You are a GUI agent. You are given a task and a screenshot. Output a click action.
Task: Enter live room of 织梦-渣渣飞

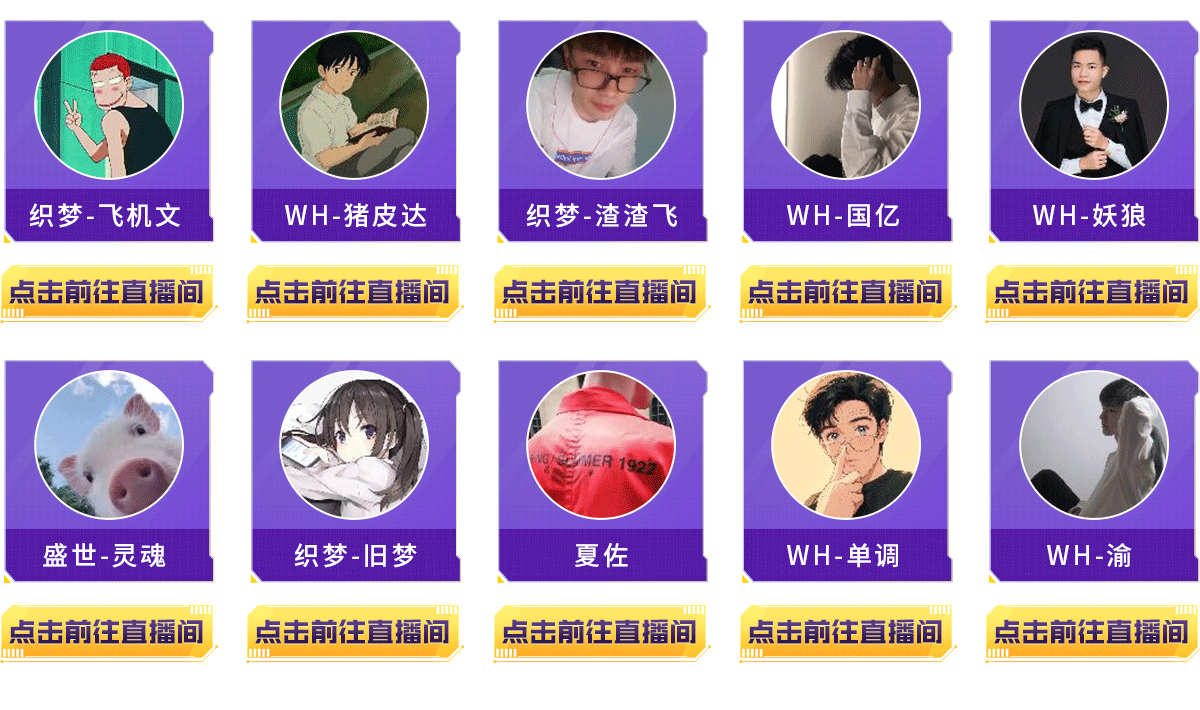point(600,292)
